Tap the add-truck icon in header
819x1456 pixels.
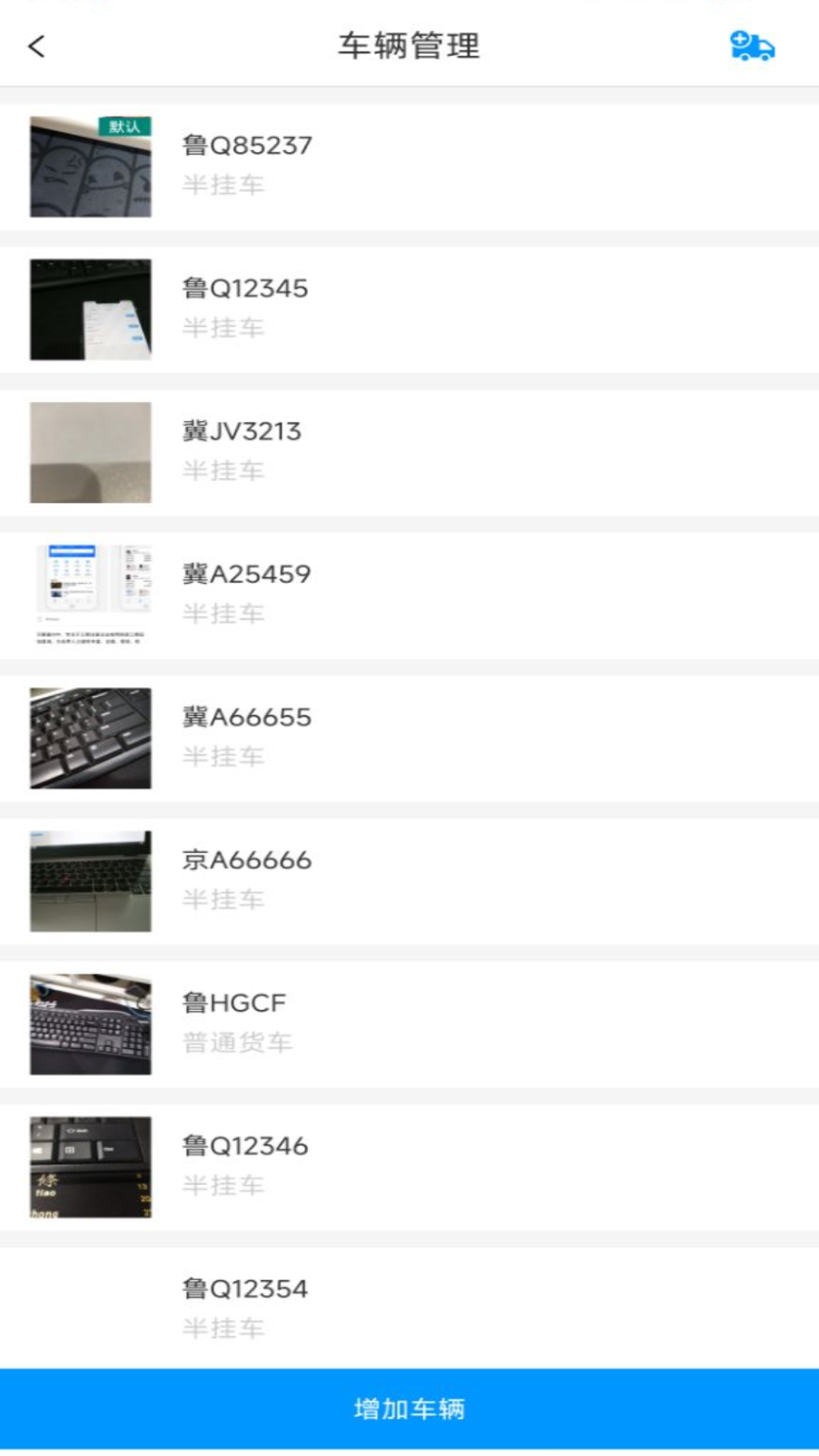pyautogui.click(x=752, y=46)
